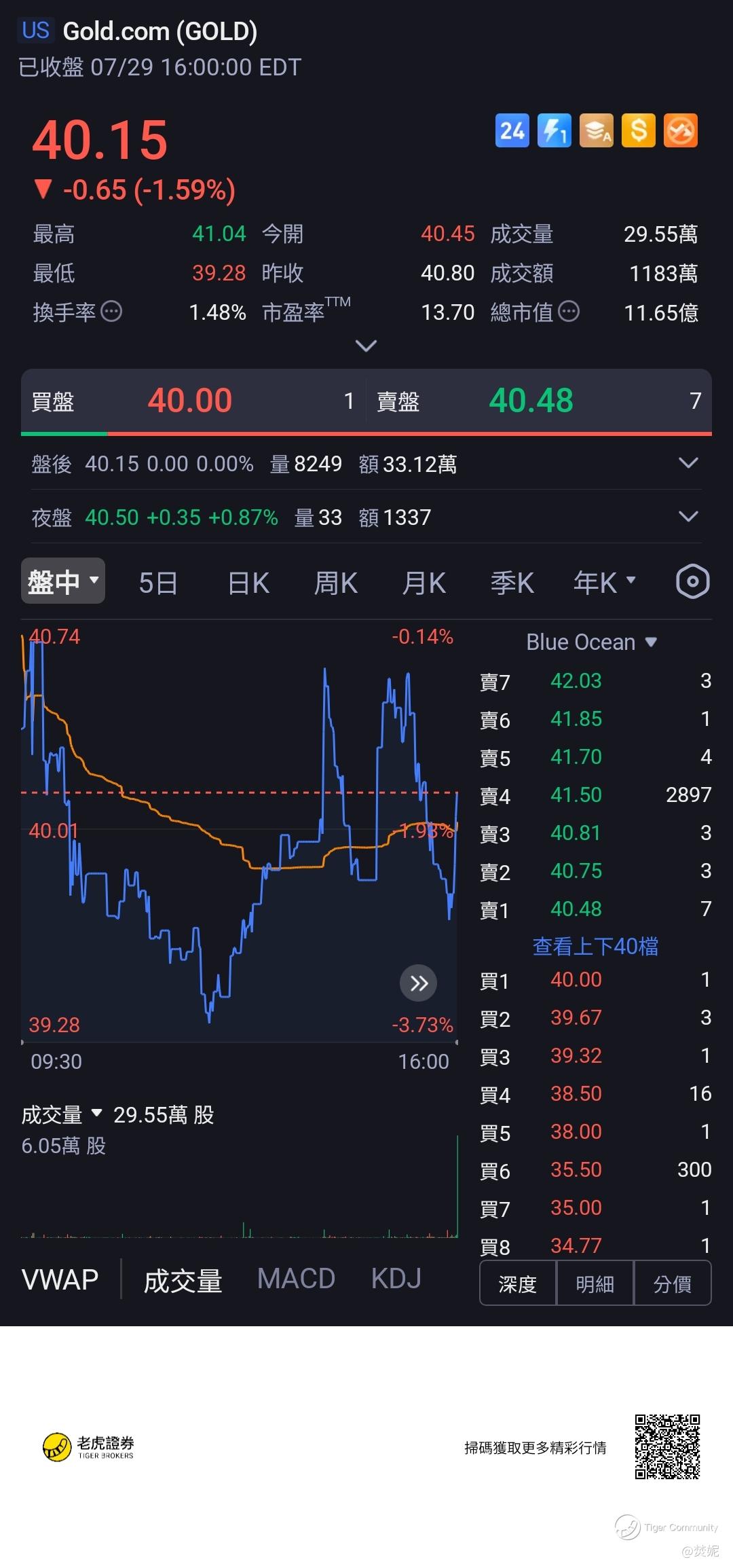Show the 月K chart
The image size is (733, 1568).
tap(424, 583)
